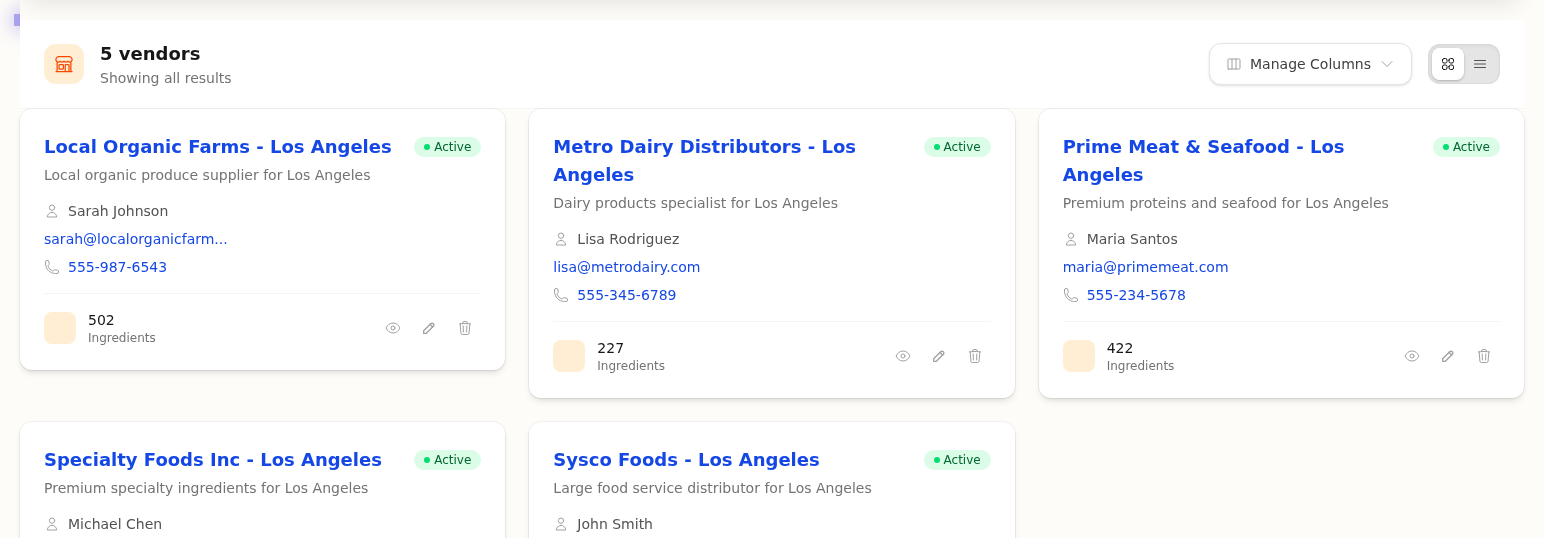Delete Metro Dairy Distributors vendor
This screenshot has width=1544, height=538.
coord(975,356)
